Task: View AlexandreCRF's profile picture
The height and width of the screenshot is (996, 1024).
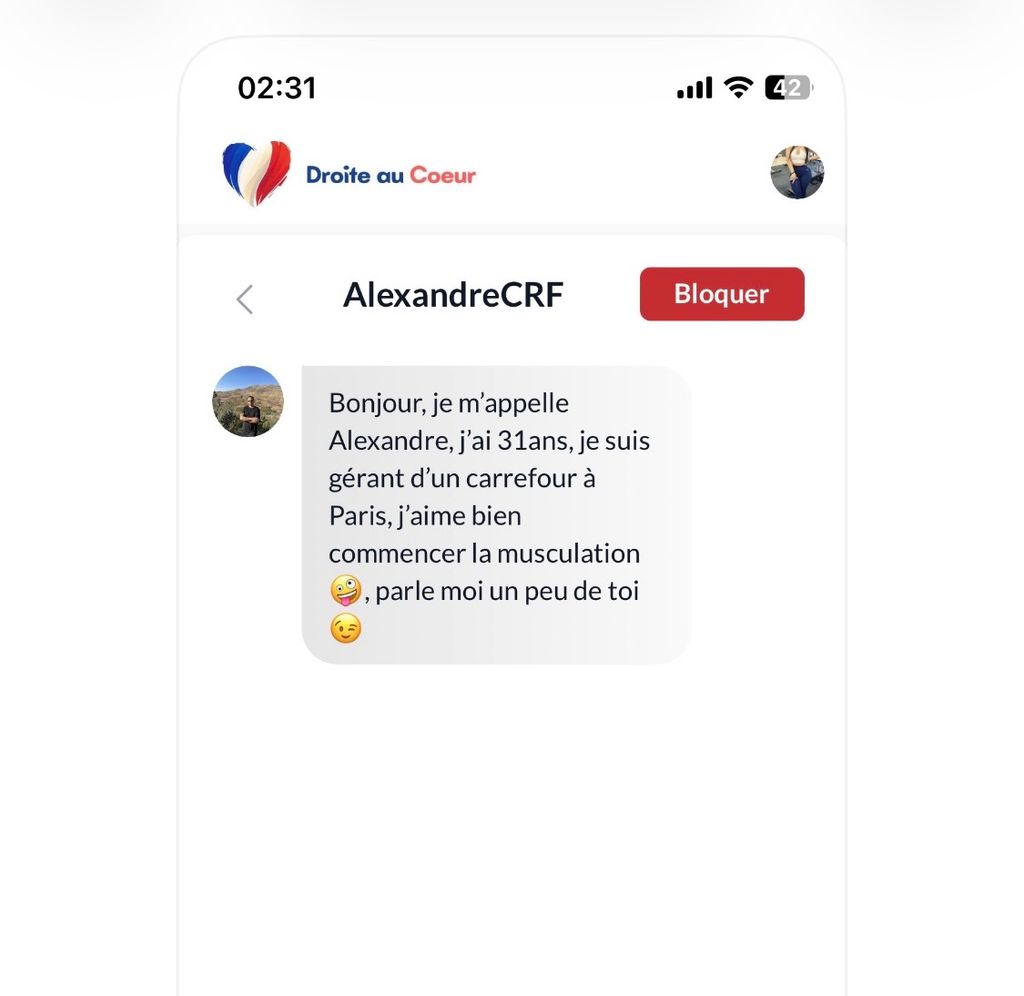Action: pyautogui.click(x=248, y=401)
